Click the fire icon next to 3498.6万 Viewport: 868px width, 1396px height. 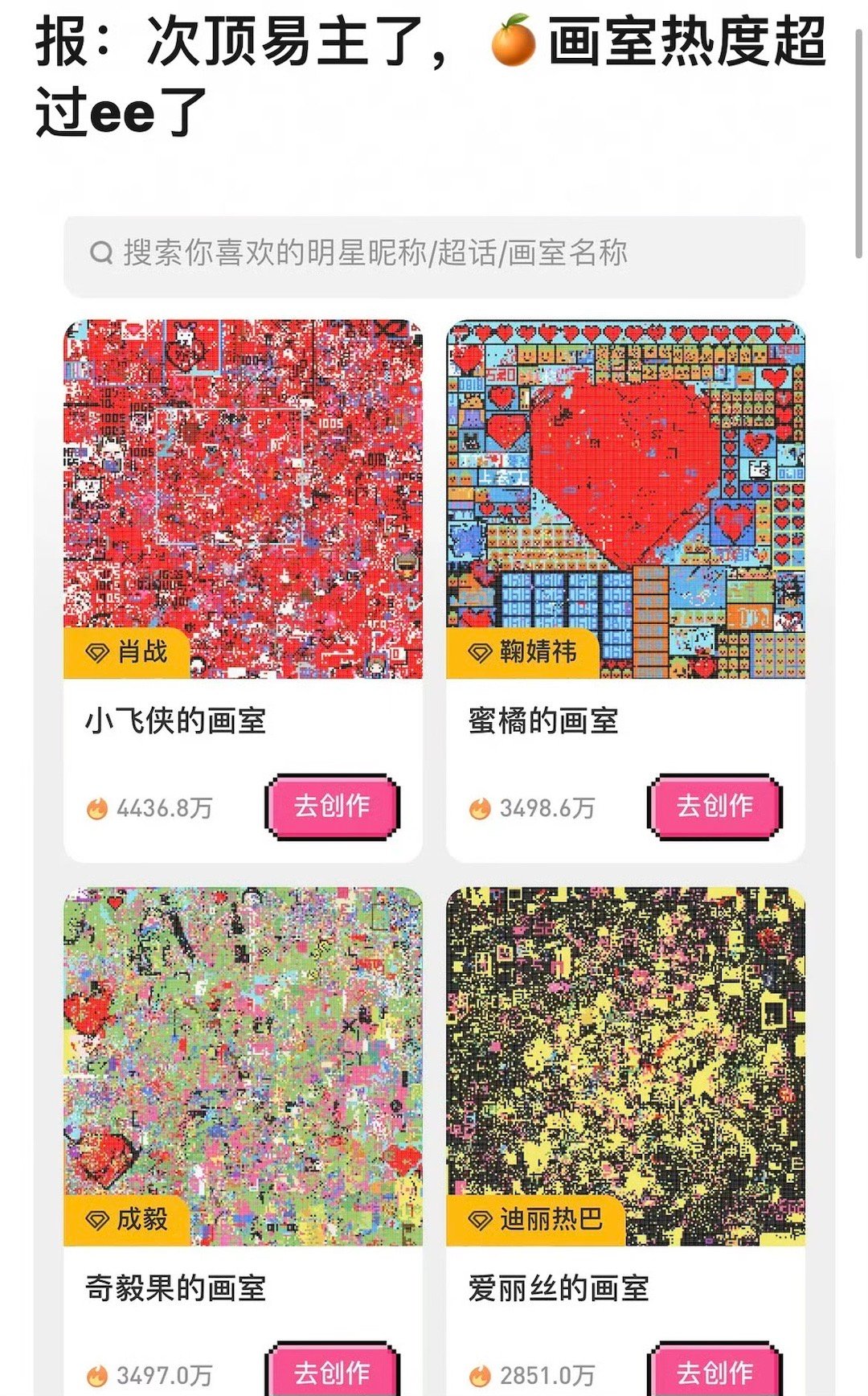[481, 810]
